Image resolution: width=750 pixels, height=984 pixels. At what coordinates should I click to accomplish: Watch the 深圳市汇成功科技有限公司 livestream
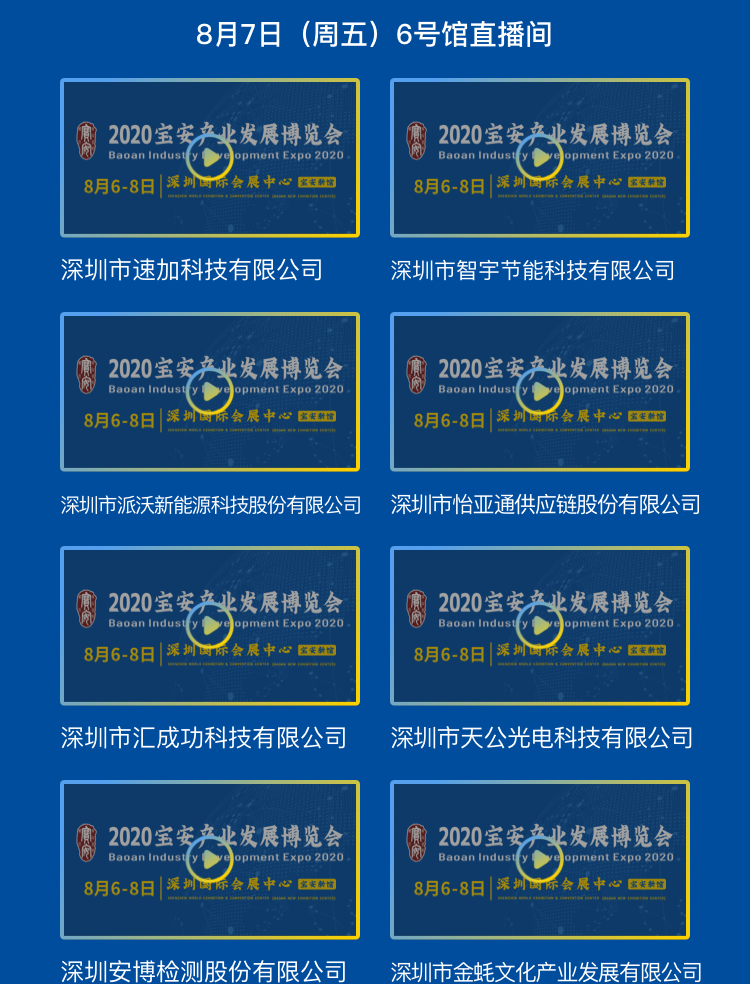pos(210,626)
